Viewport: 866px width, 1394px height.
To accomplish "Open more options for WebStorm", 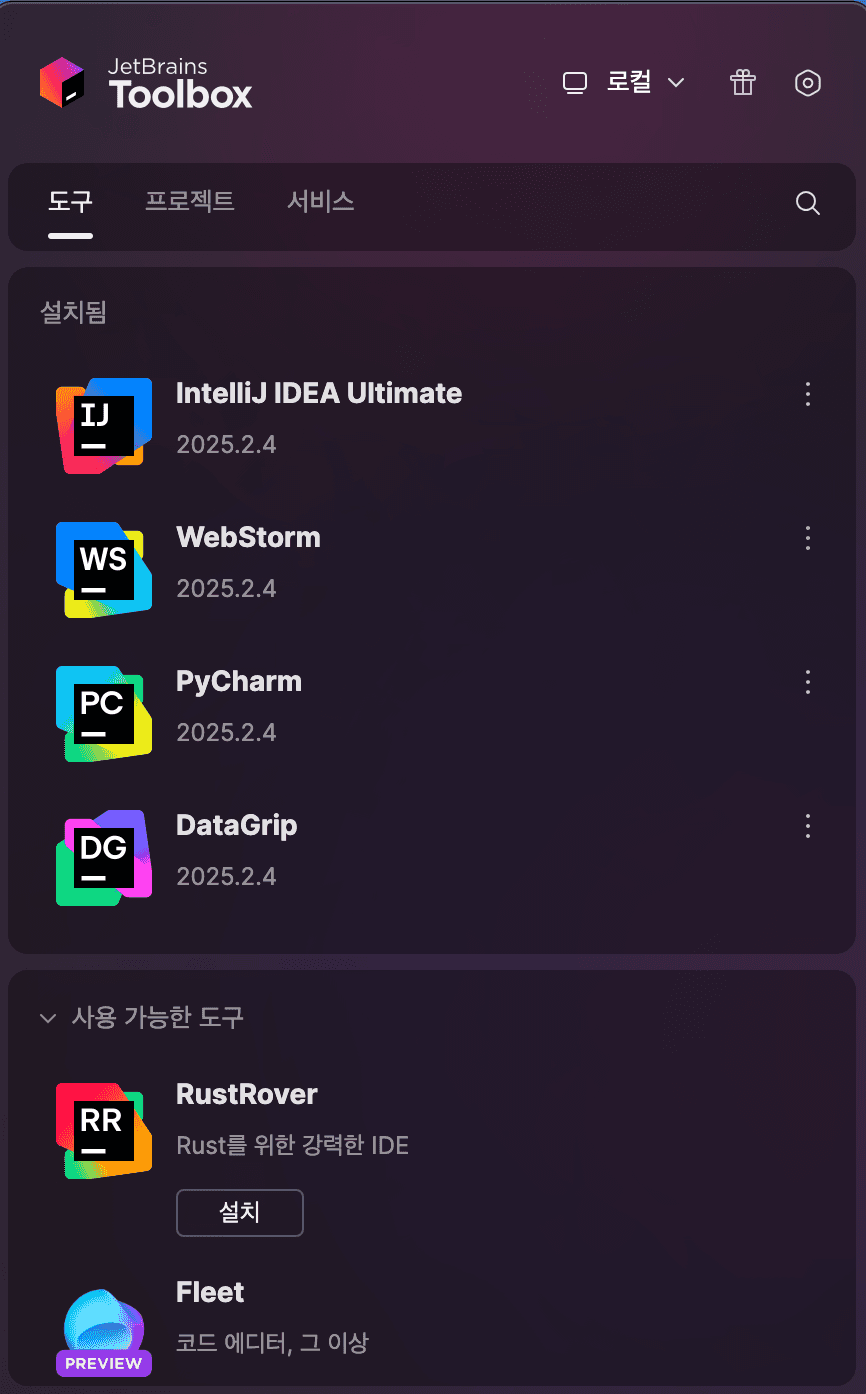I will pyautogui.click(x=808, y=538).
